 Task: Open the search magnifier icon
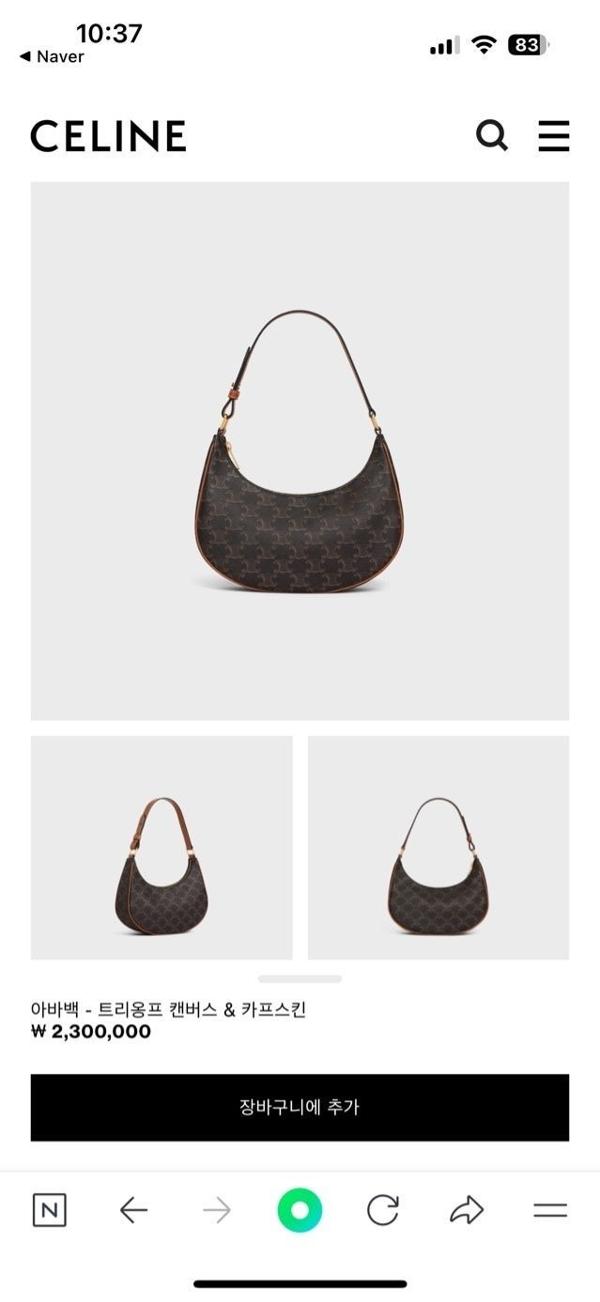[491, 135]
